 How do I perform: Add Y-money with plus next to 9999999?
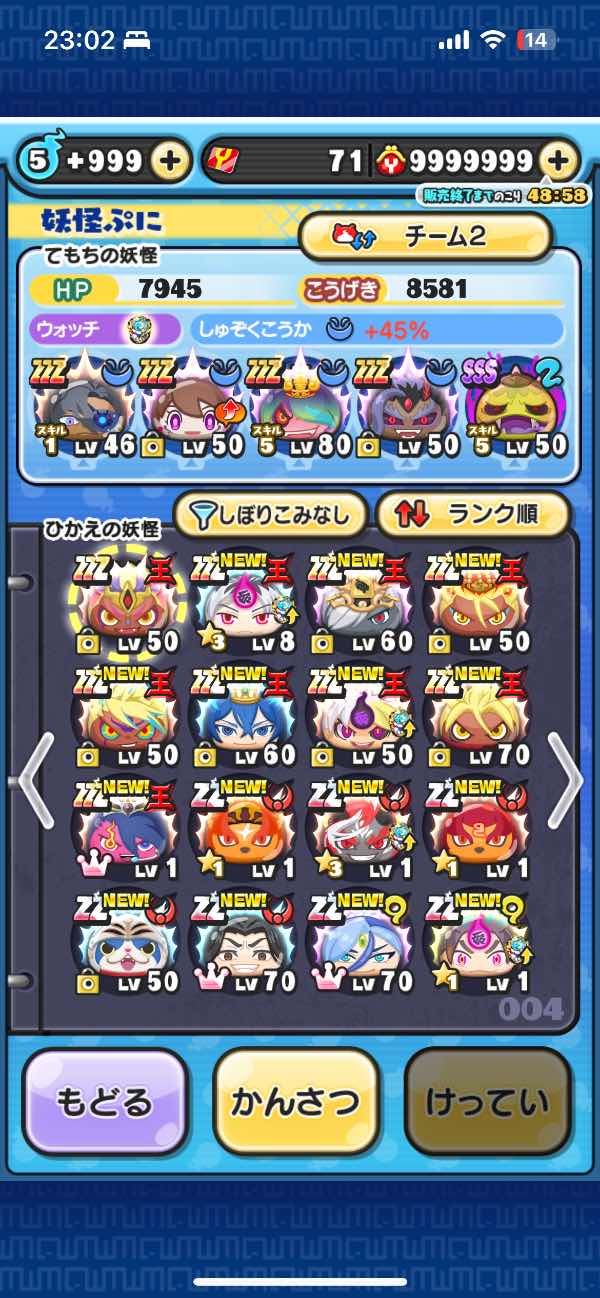tap(559, 160)
